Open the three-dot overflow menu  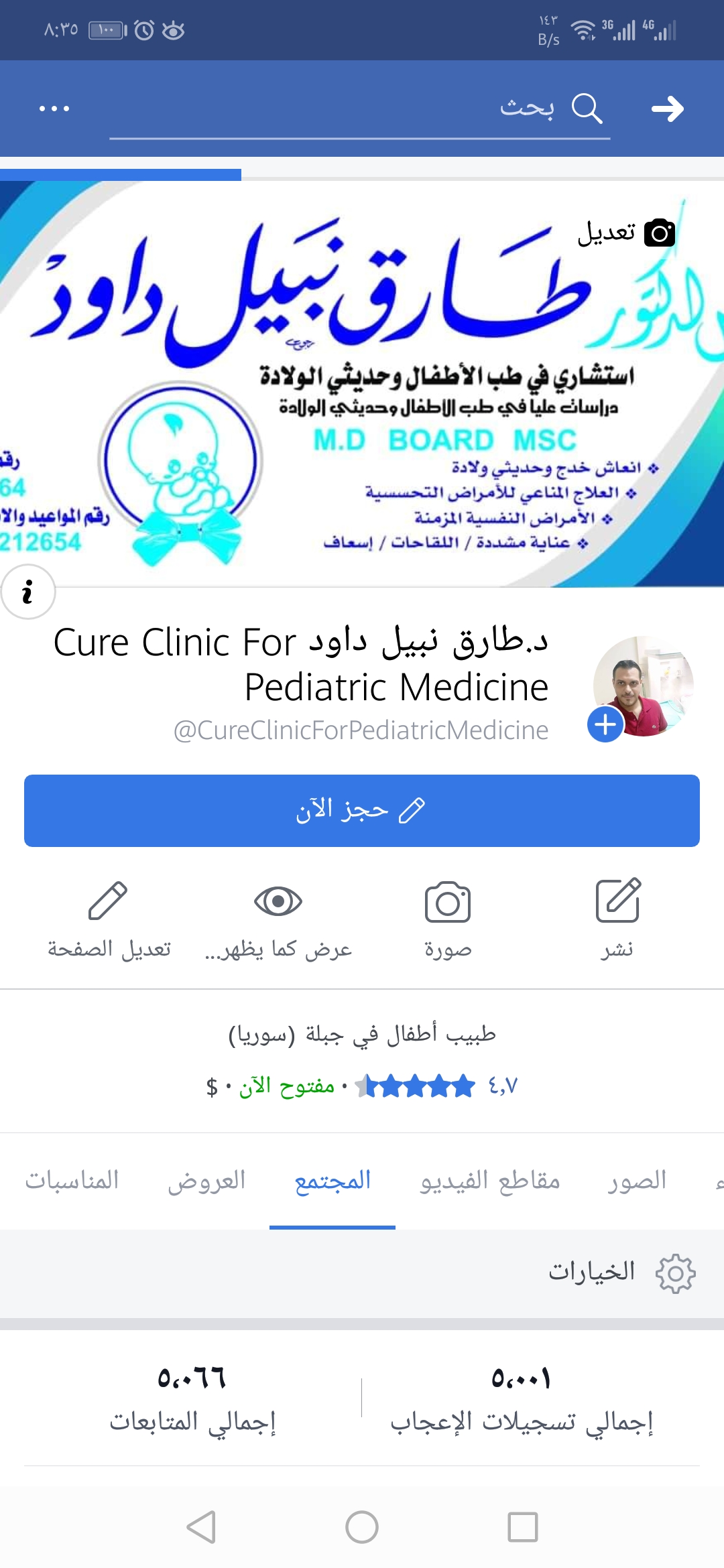(54, 109)
